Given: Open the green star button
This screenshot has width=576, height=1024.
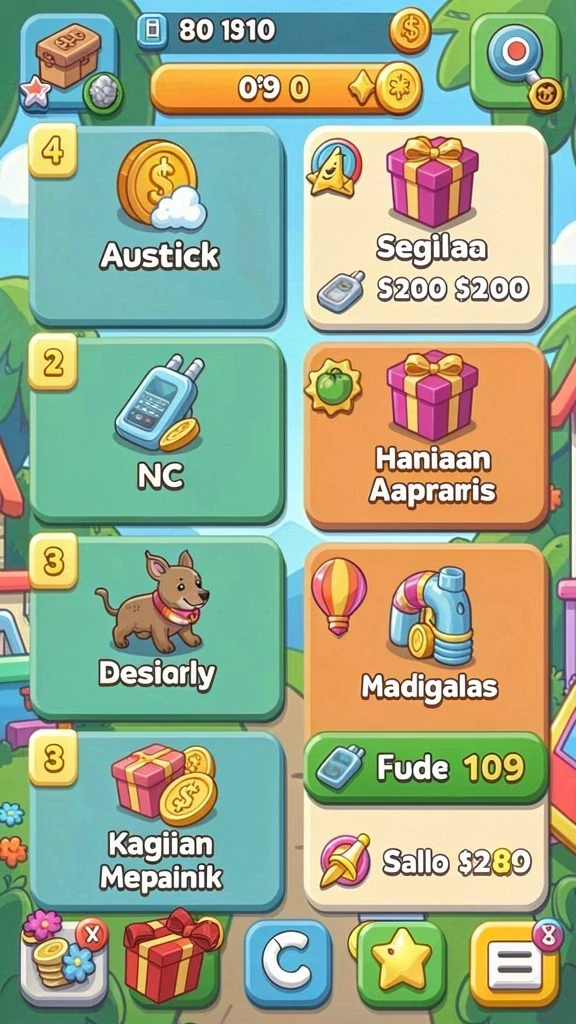Looking at the screenshot, I should [x=401, y=964].
